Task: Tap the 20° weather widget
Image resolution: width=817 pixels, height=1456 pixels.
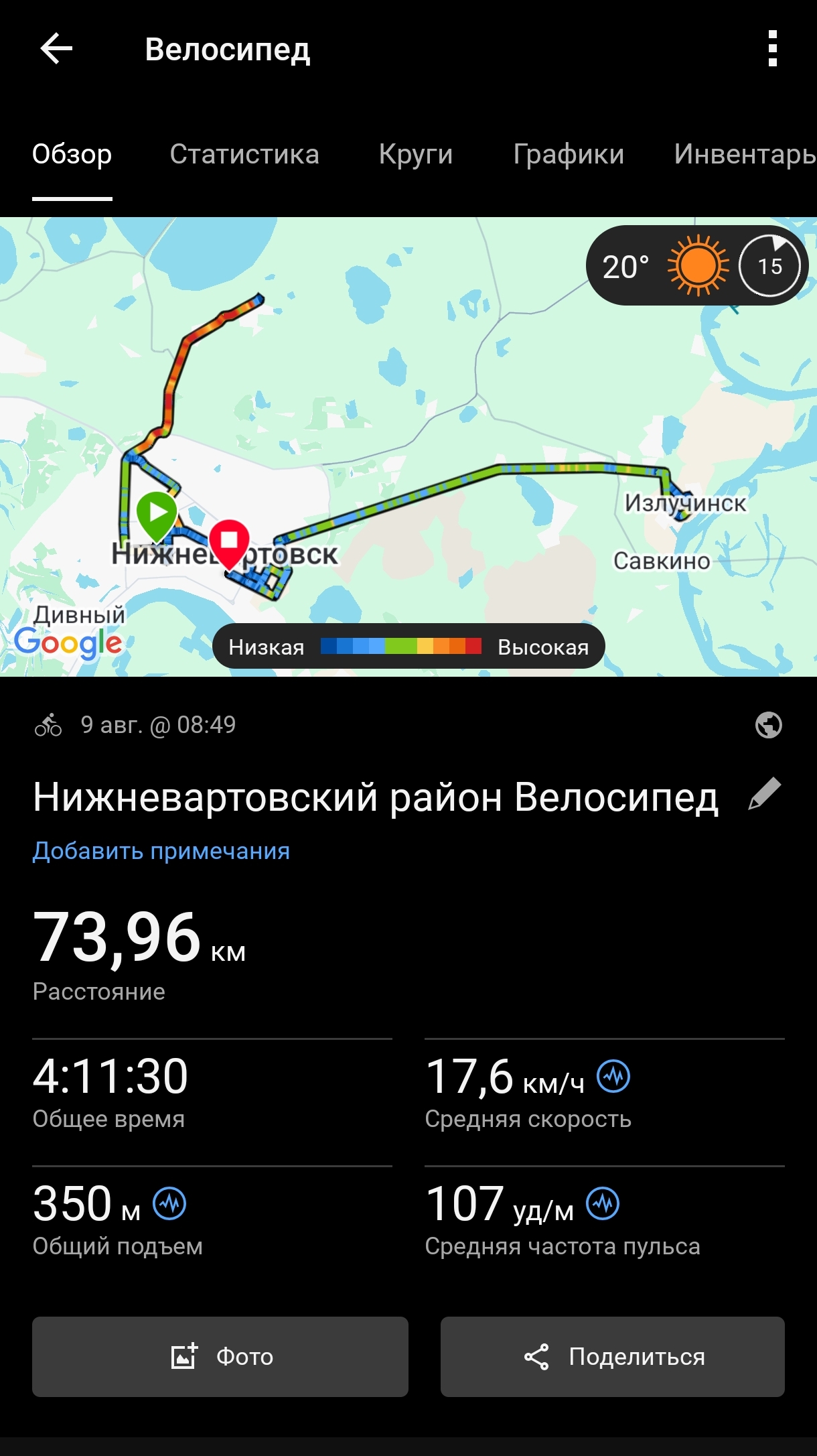Action: [696, 266]
